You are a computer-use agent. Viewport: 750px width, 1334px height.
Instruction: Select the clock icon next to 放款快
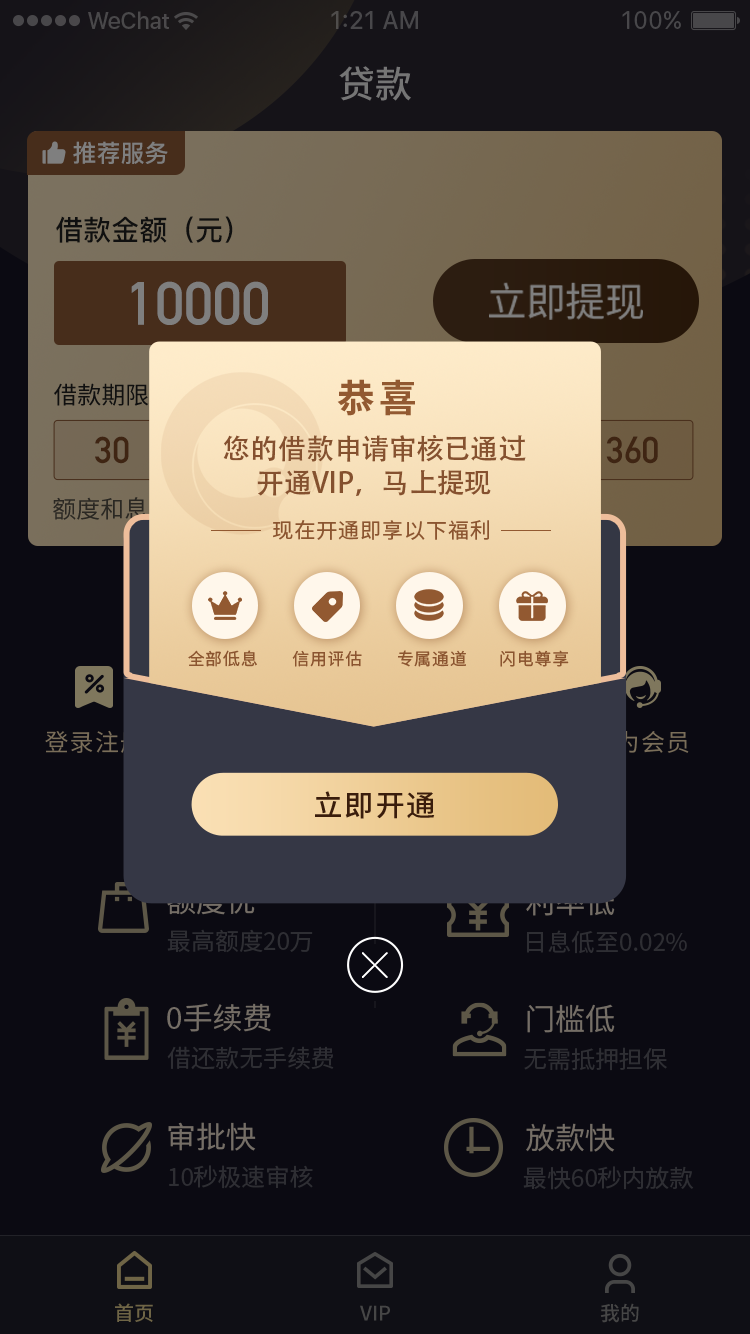coord(472,1147)
